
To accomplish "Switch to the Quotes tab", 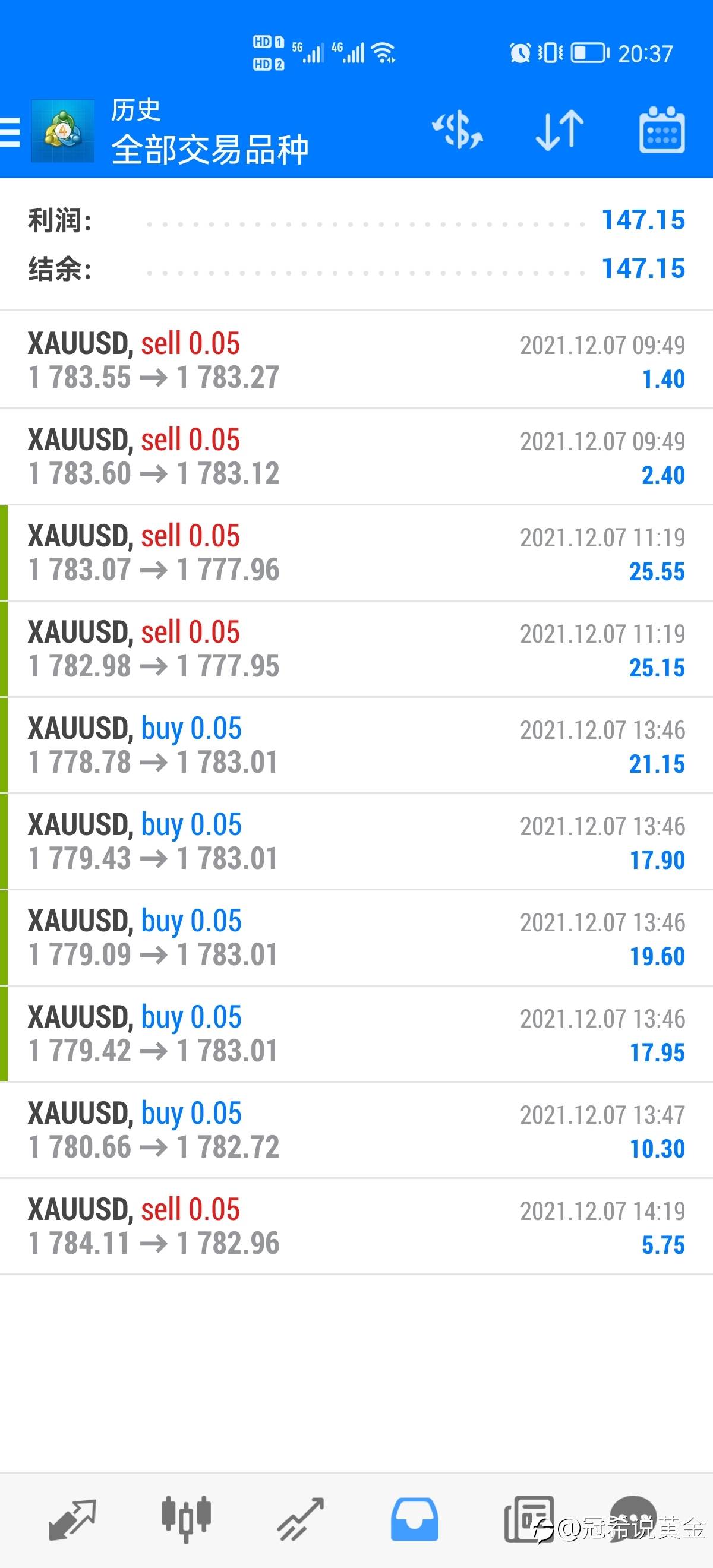I will [x=72, y=1519].
